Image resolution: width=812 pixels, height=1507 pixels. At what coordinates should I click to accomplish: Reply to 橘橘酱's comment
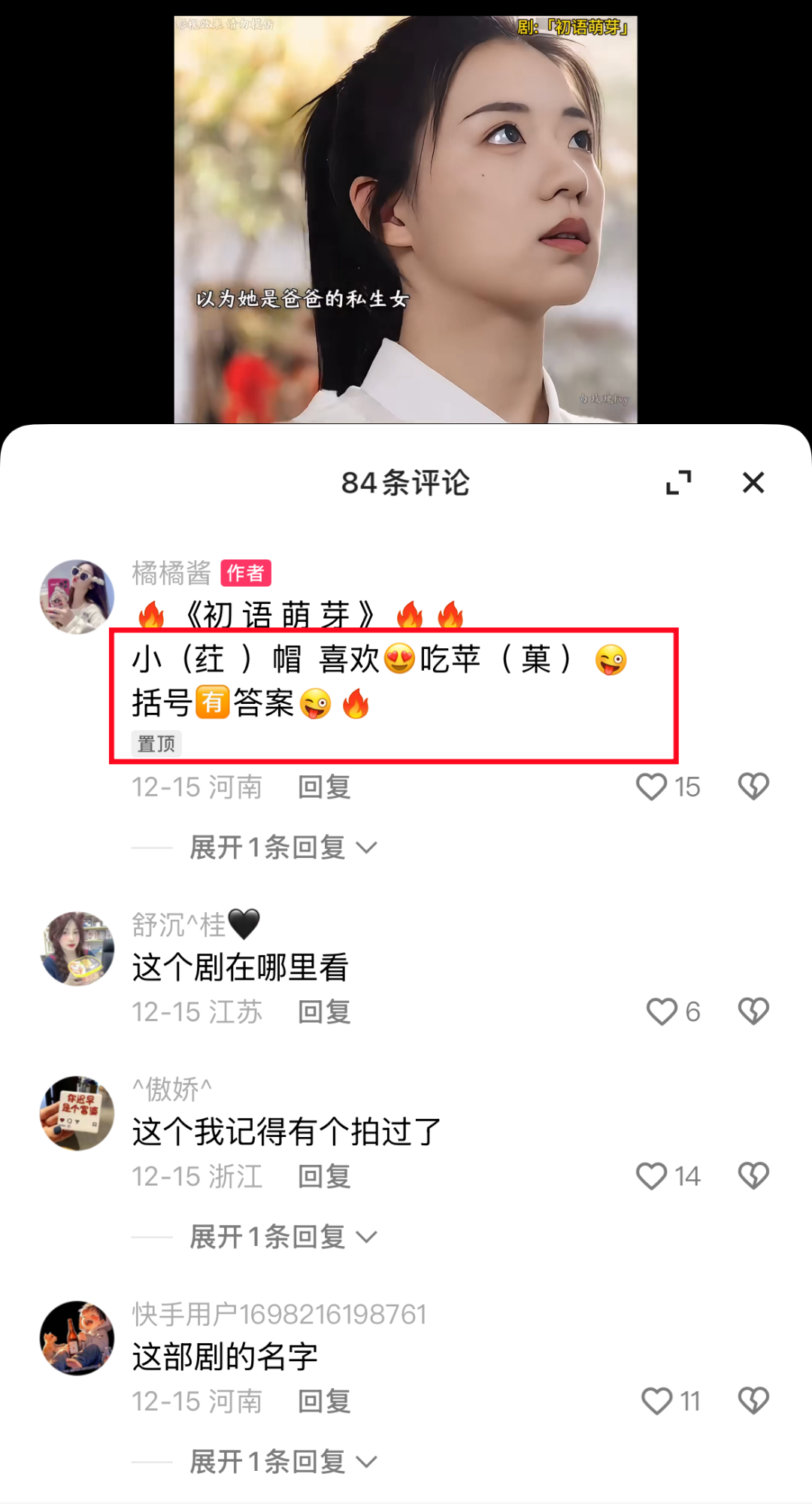324,787
